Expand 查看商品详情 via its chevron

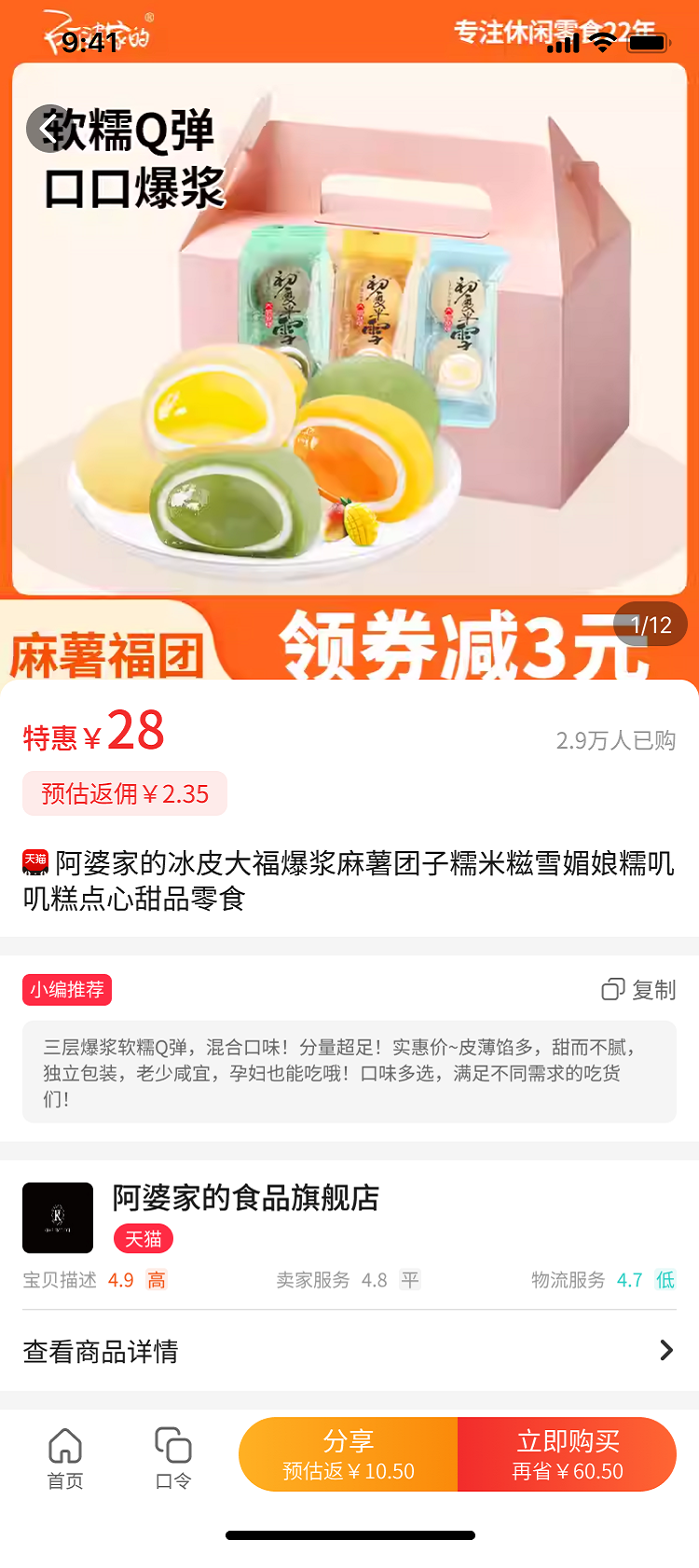[x=665, y=1349]
